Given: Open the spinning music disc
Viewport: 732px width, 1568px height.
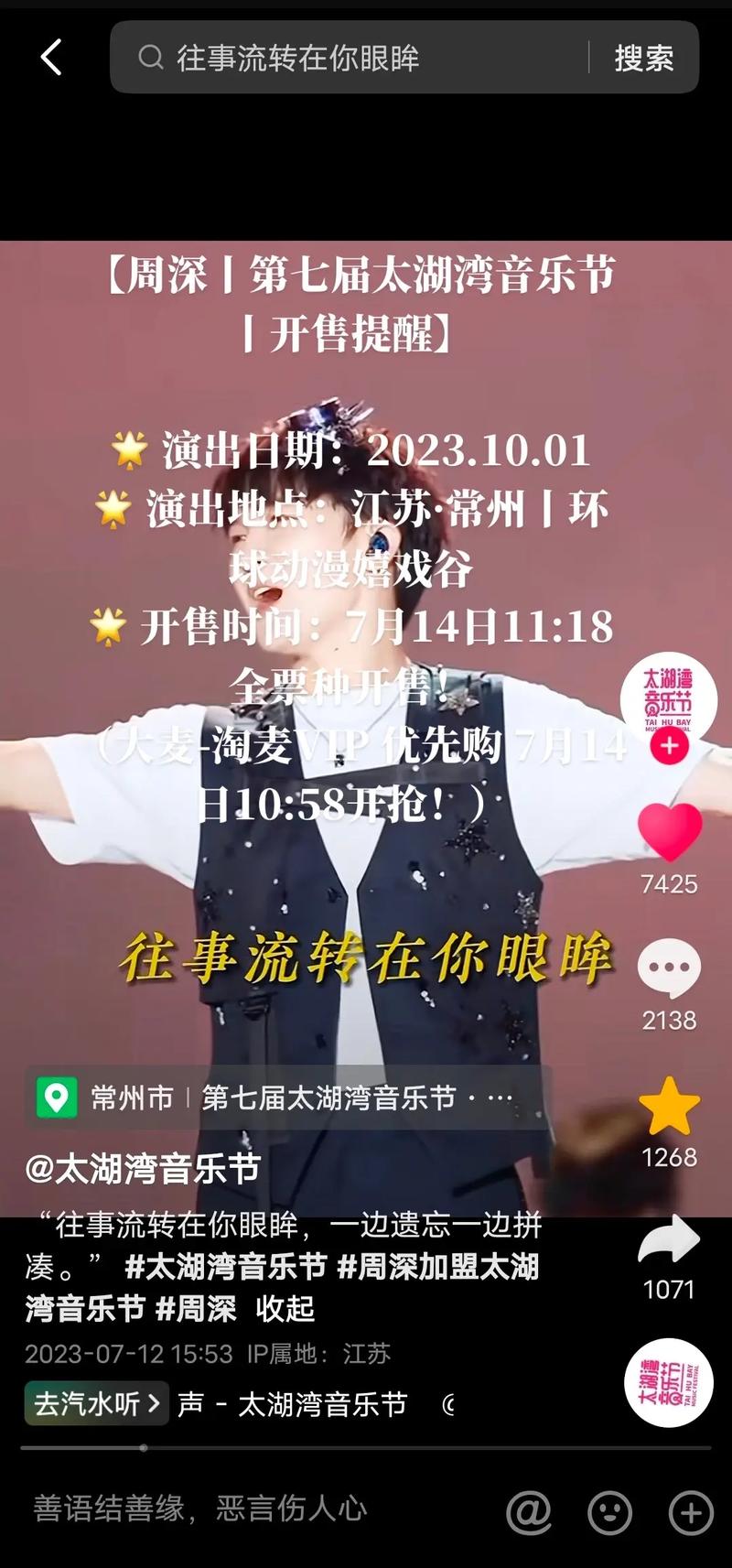Looking at the screenshot, I should pyautogui.click(x=669, y=1382).
